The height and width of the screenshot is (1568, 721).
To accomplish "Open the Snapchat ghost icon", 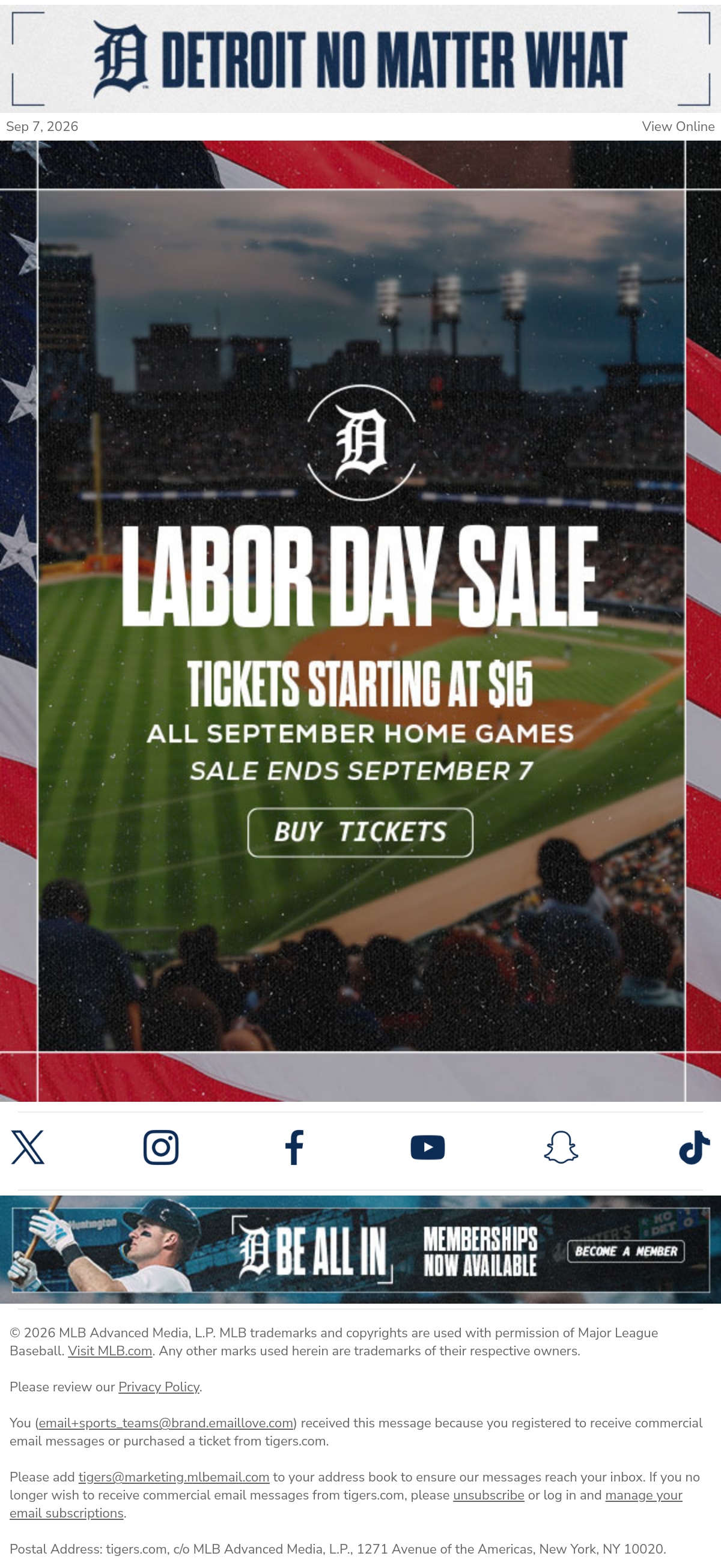I will click(x=561, y=1147).
